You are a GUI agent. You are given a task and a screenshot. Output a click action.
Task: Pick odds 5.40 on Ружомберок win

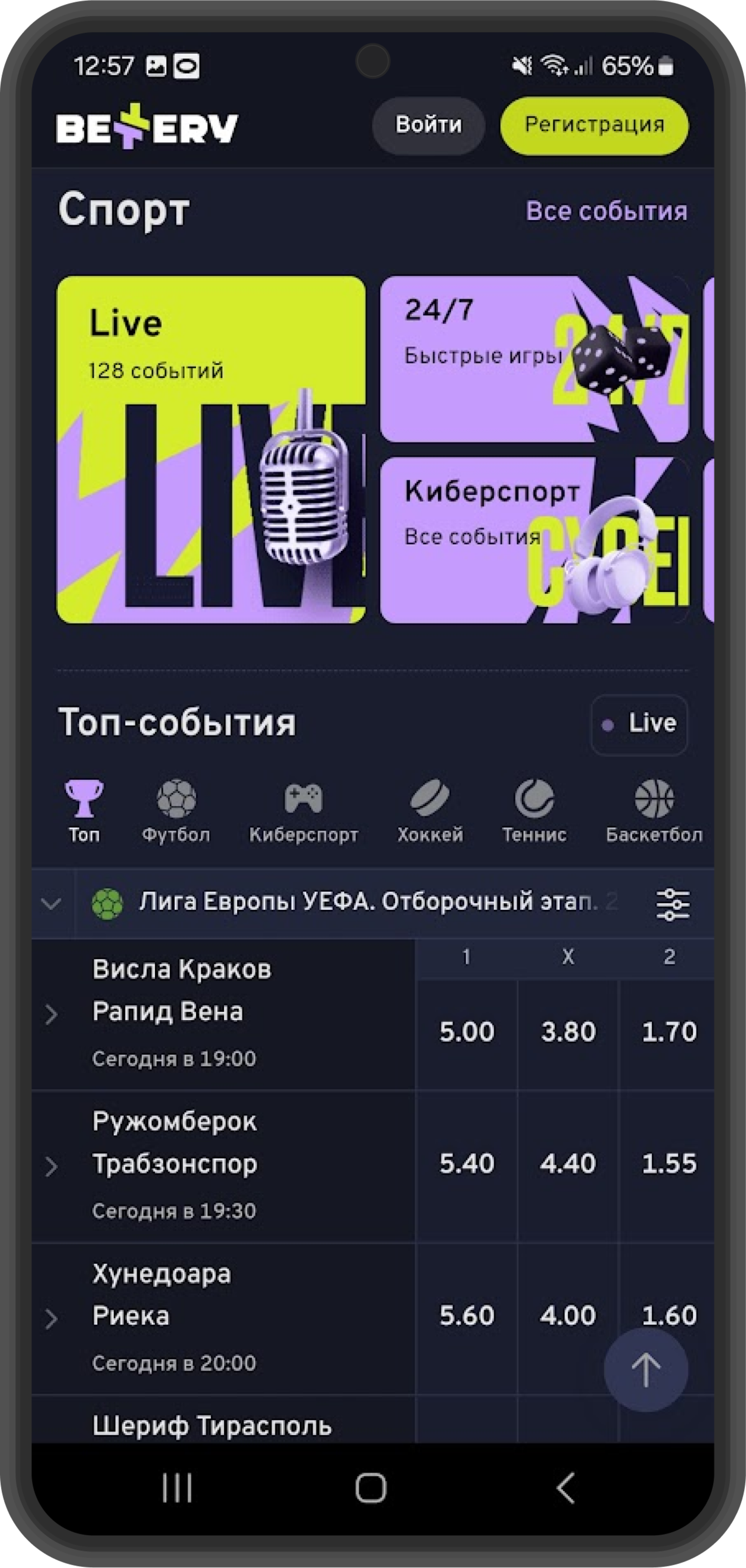coord(467,1163)
